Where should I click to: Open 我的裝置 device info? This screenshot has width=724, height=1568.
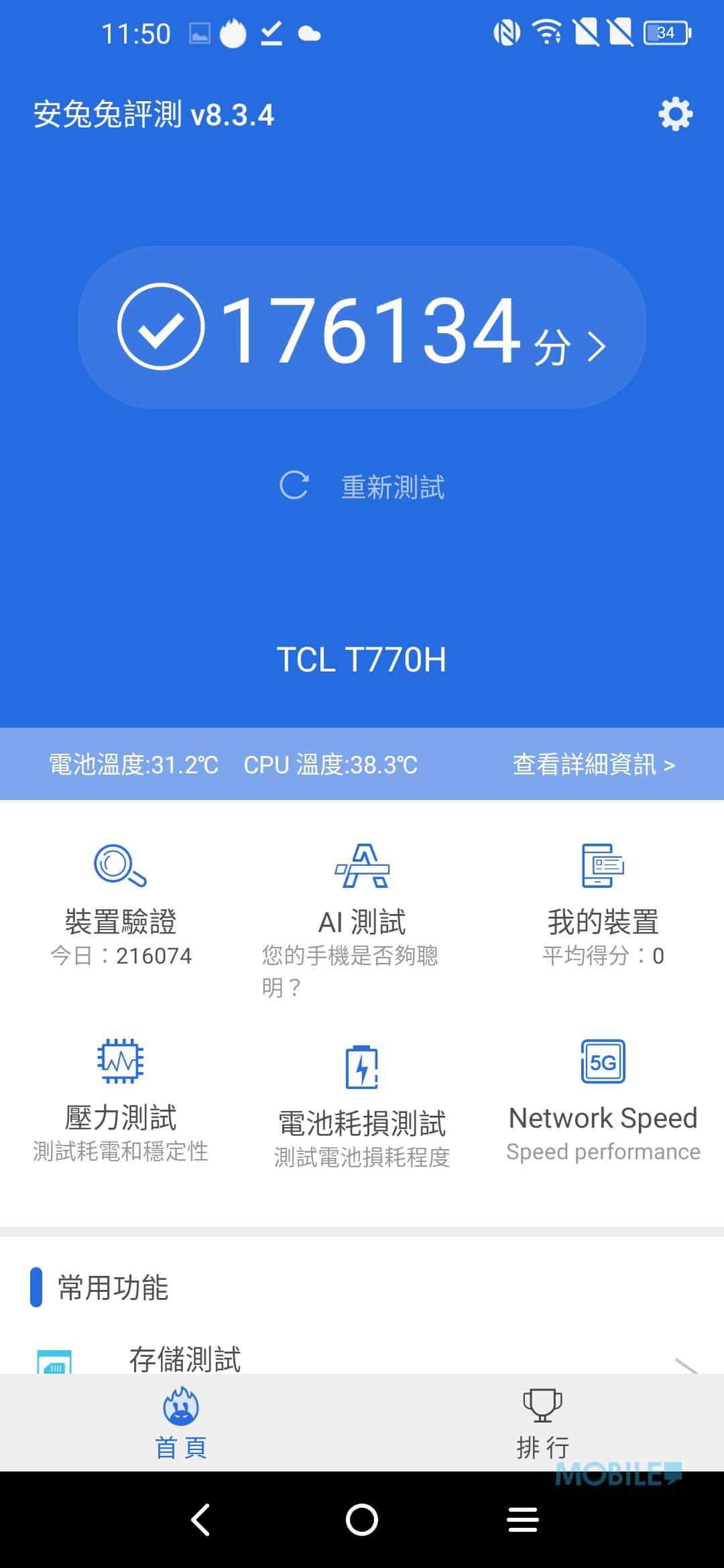click(x=603, y=905)
